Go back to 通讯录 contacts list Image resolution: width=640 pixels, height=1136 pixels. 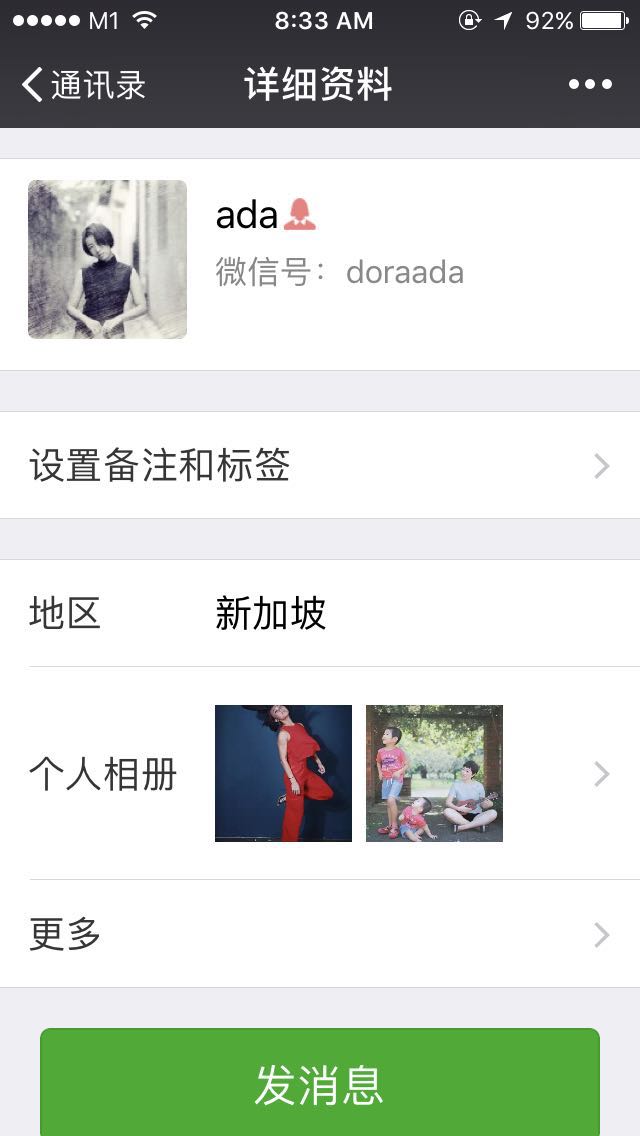[x=84, y=85]
